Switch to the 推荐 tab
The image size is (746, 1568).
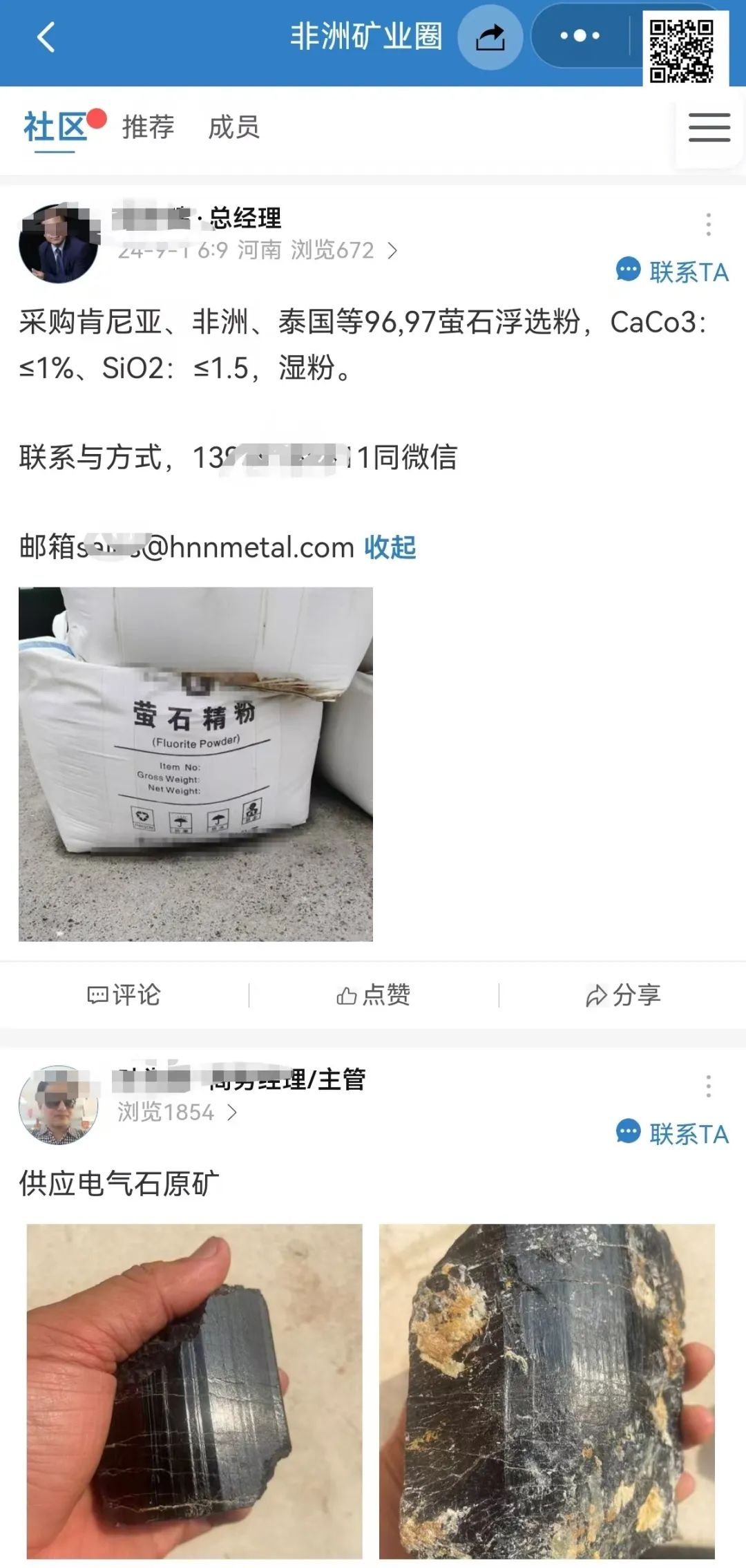(148, 127)
